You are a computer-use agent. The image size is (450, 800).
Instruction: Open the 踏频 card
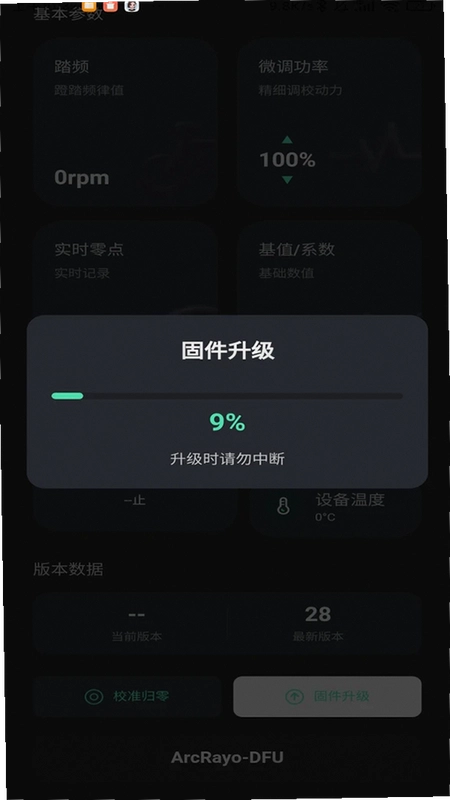(126, 122)
